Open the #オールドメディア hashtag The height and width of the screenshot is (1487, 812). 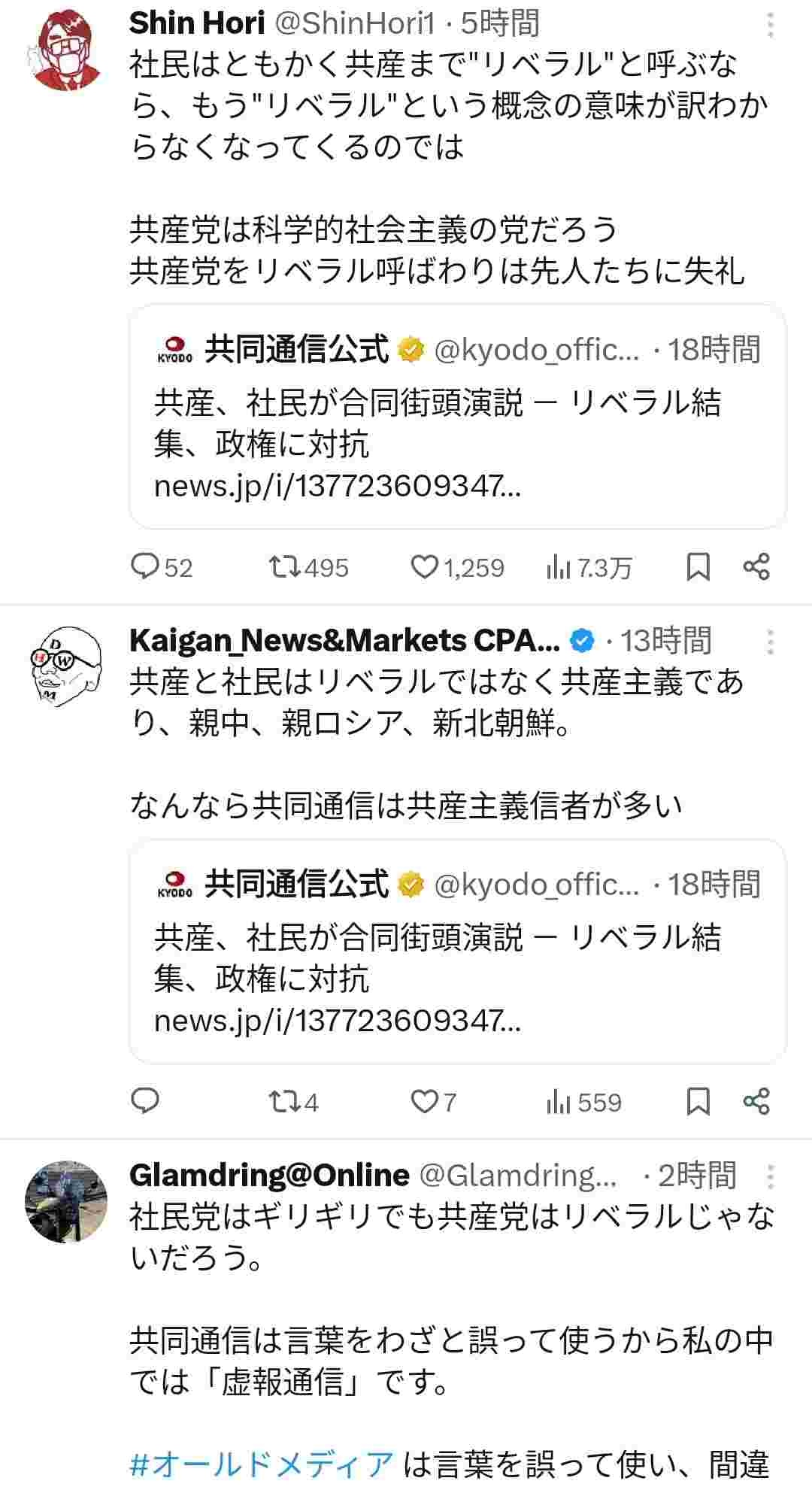pos(262,1464)
